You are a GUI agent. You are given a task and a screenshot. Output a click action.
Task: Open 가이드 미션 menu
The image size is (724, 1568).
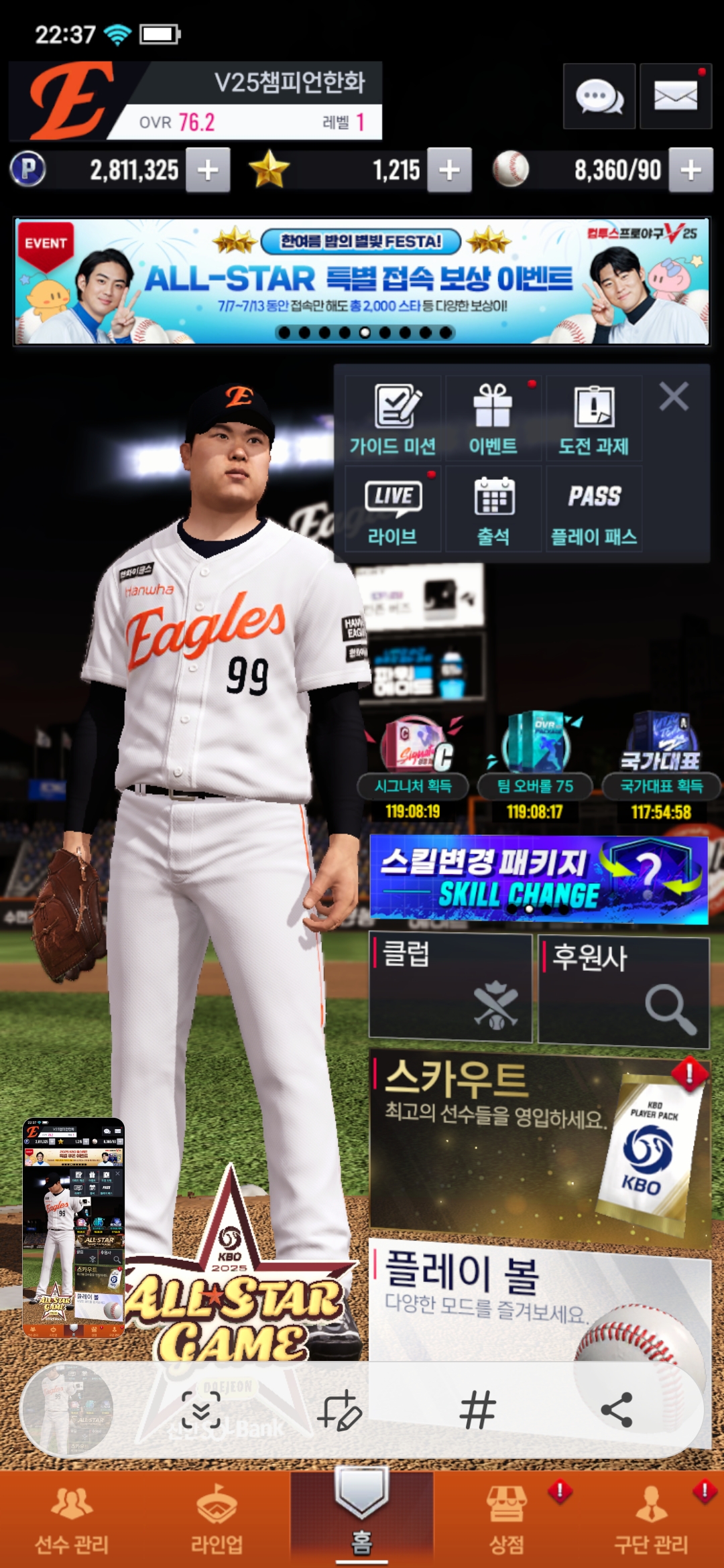click(x=393, y=418)
